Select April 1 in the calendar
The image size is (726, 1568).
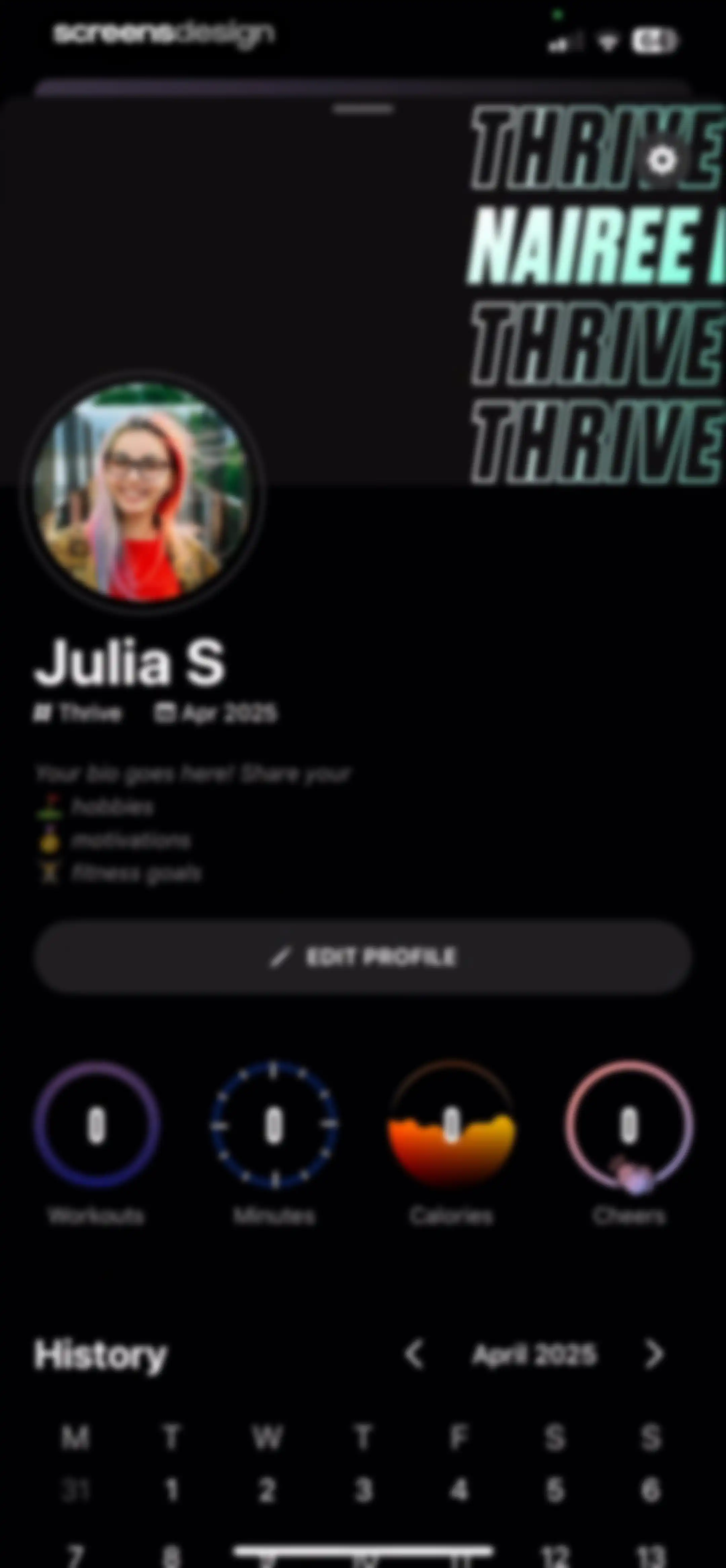(x=172, y=1491)
